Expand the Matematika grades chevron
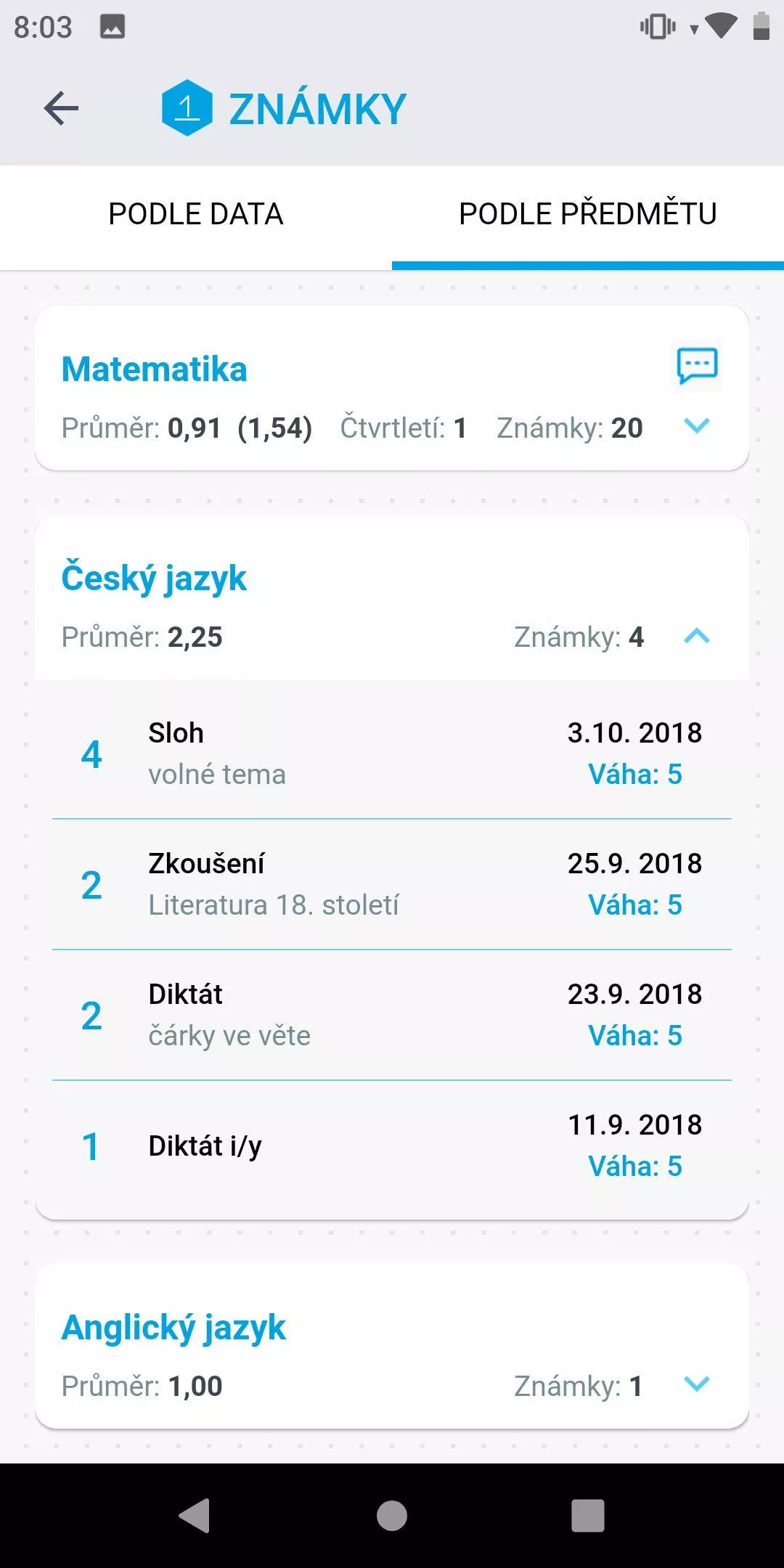The image size is (784, 1568). [x=697, y=426]
